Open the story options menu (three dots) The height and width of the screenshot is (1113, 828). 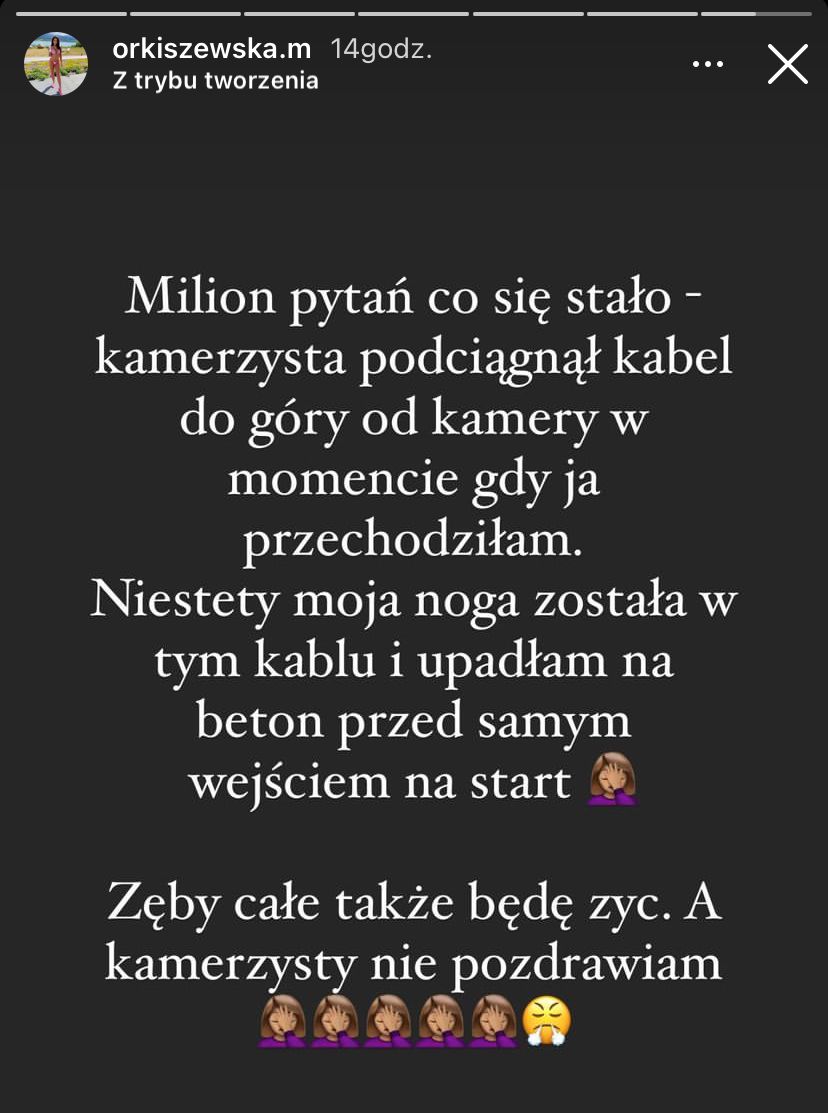click(709, 62)
